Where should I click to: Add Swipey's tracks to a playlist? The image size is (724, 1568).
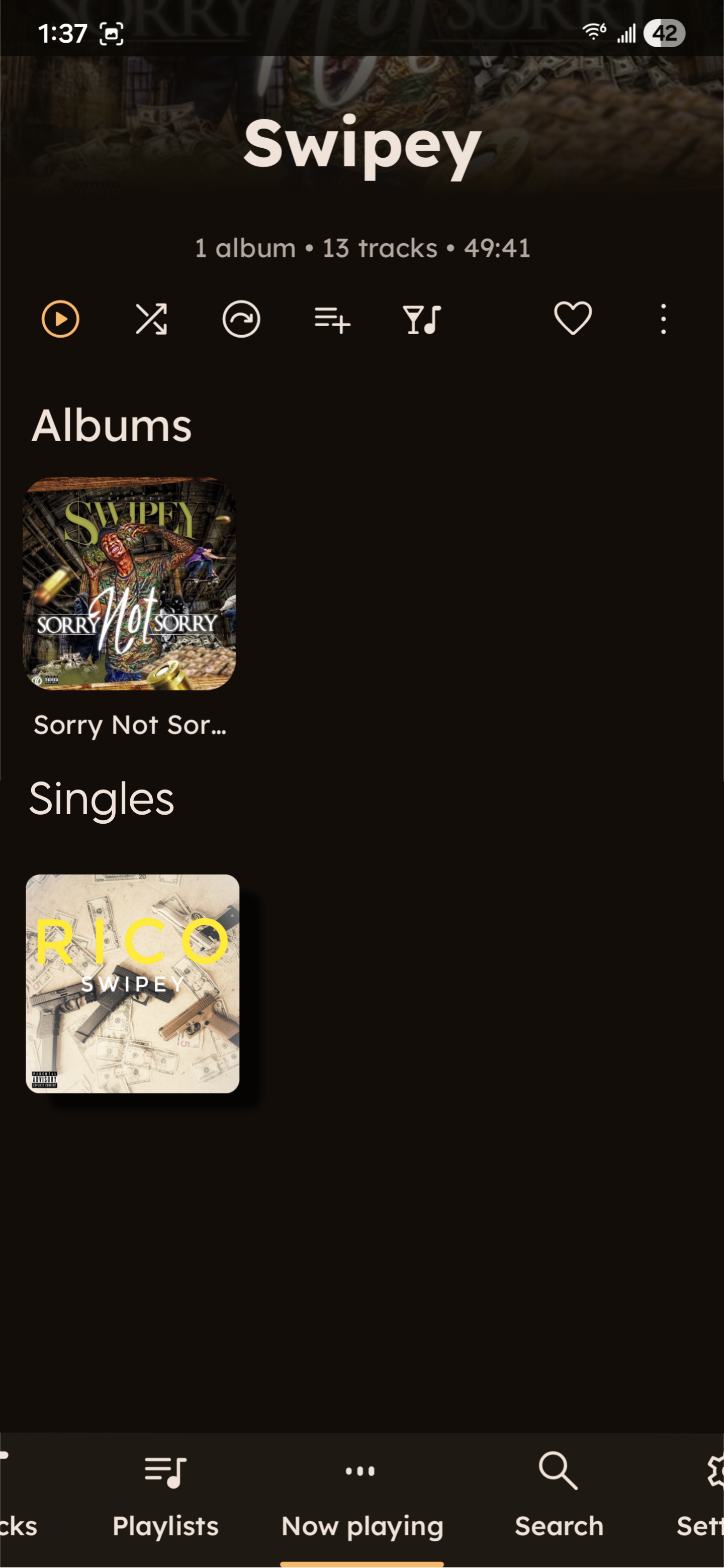point(332,319)
